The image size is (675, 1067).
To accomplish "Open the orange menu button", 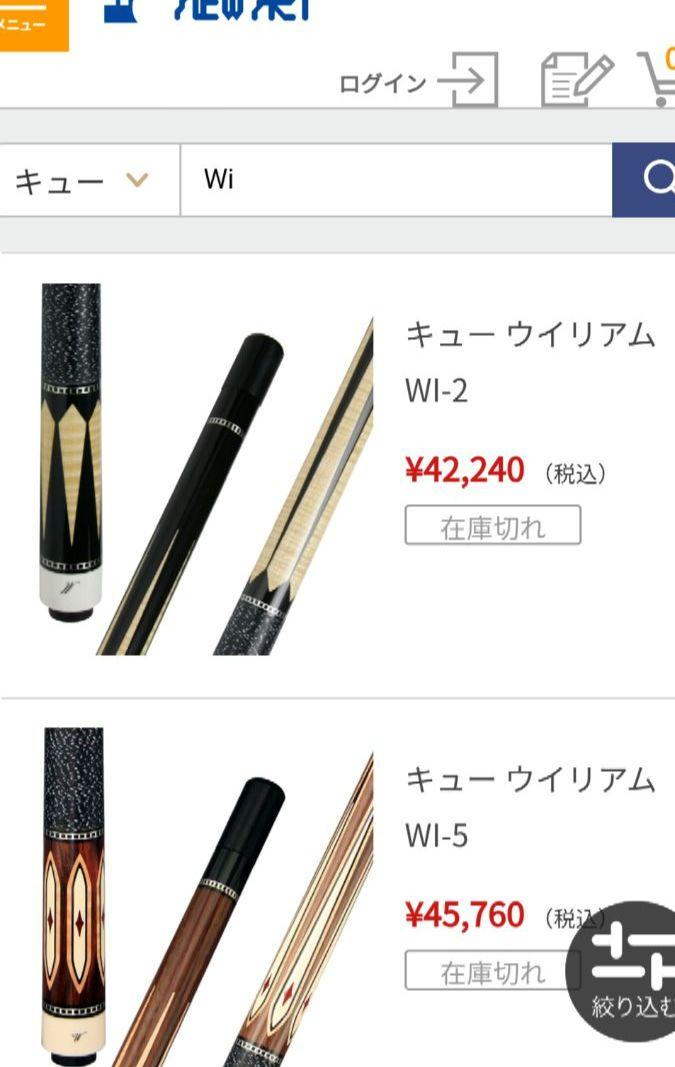I will click(32, 22).
